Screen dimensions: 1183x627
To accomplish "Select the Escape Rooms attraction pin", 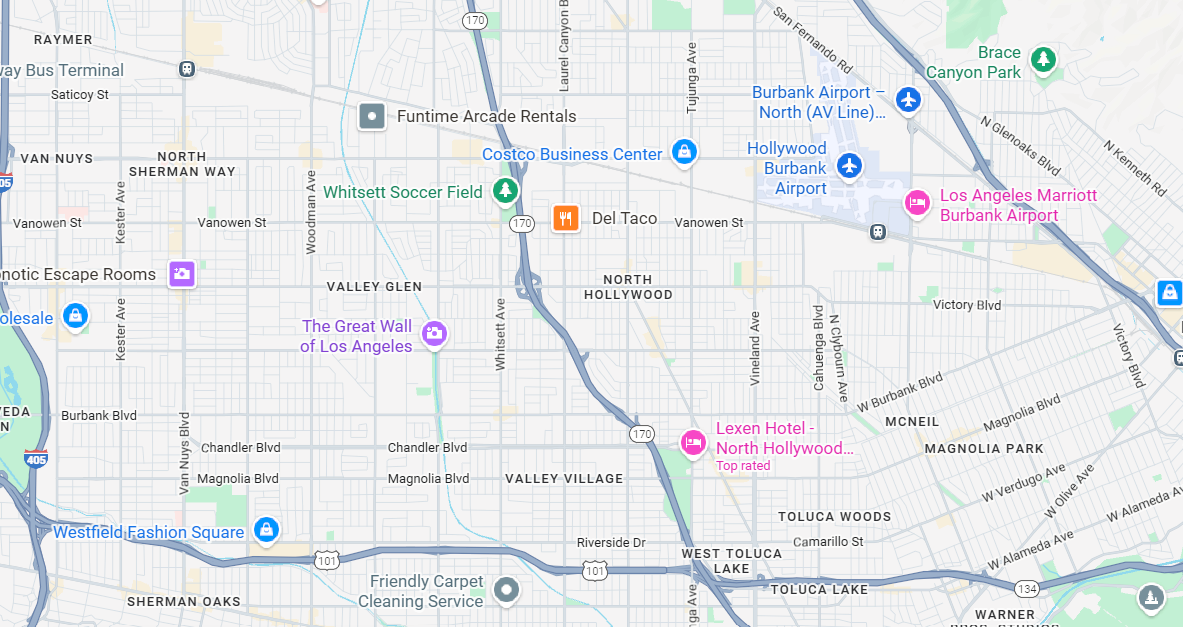I will [x=181, y=273].
